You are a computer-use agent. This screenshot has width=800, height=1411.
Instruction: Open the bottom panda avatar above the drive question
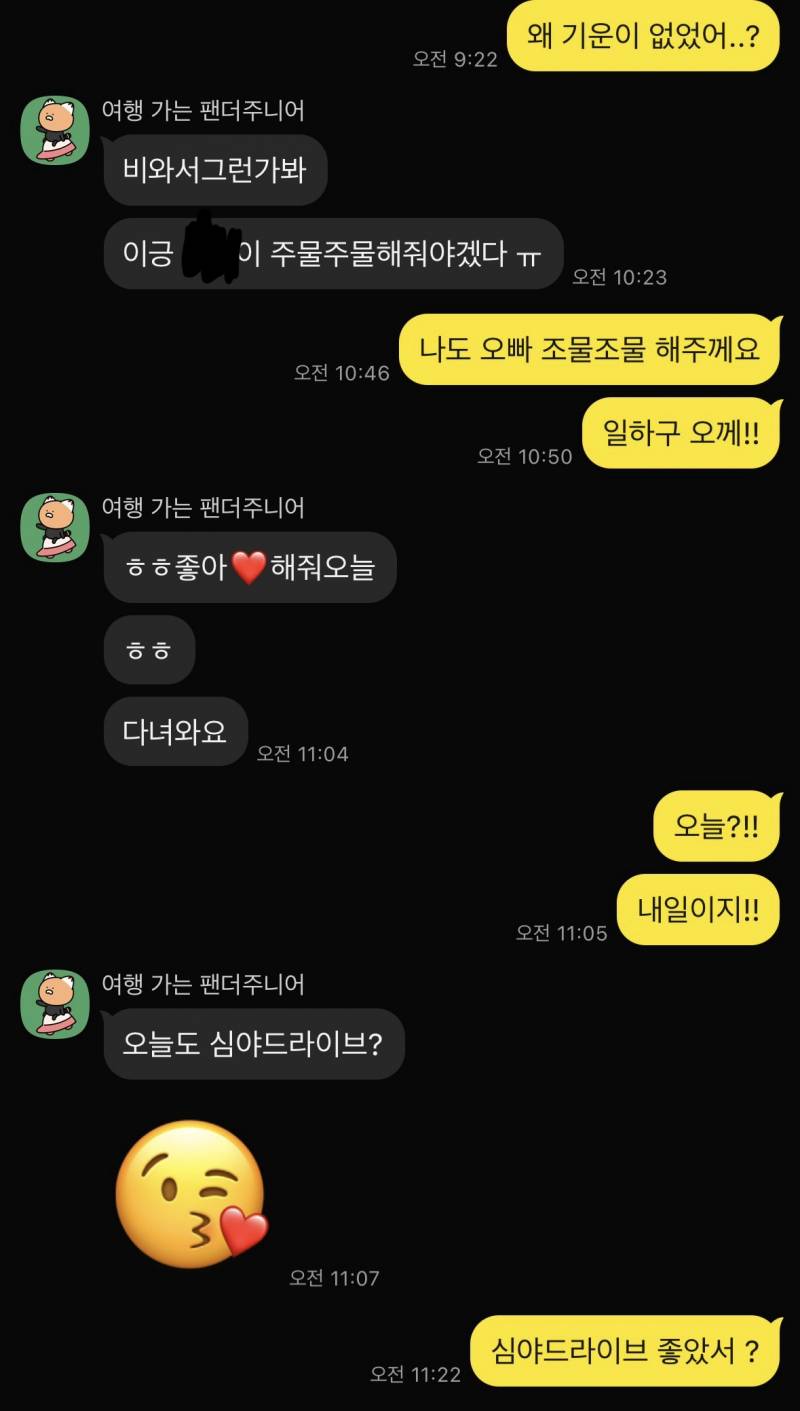tap(55, 1005)
